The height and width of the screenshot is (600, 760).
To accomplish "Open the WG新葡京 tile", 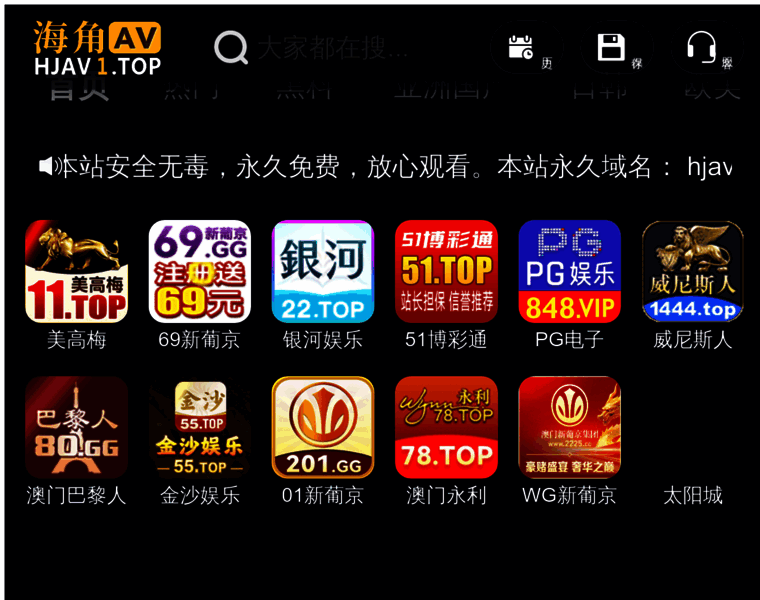I will click(x=569, y=427).
